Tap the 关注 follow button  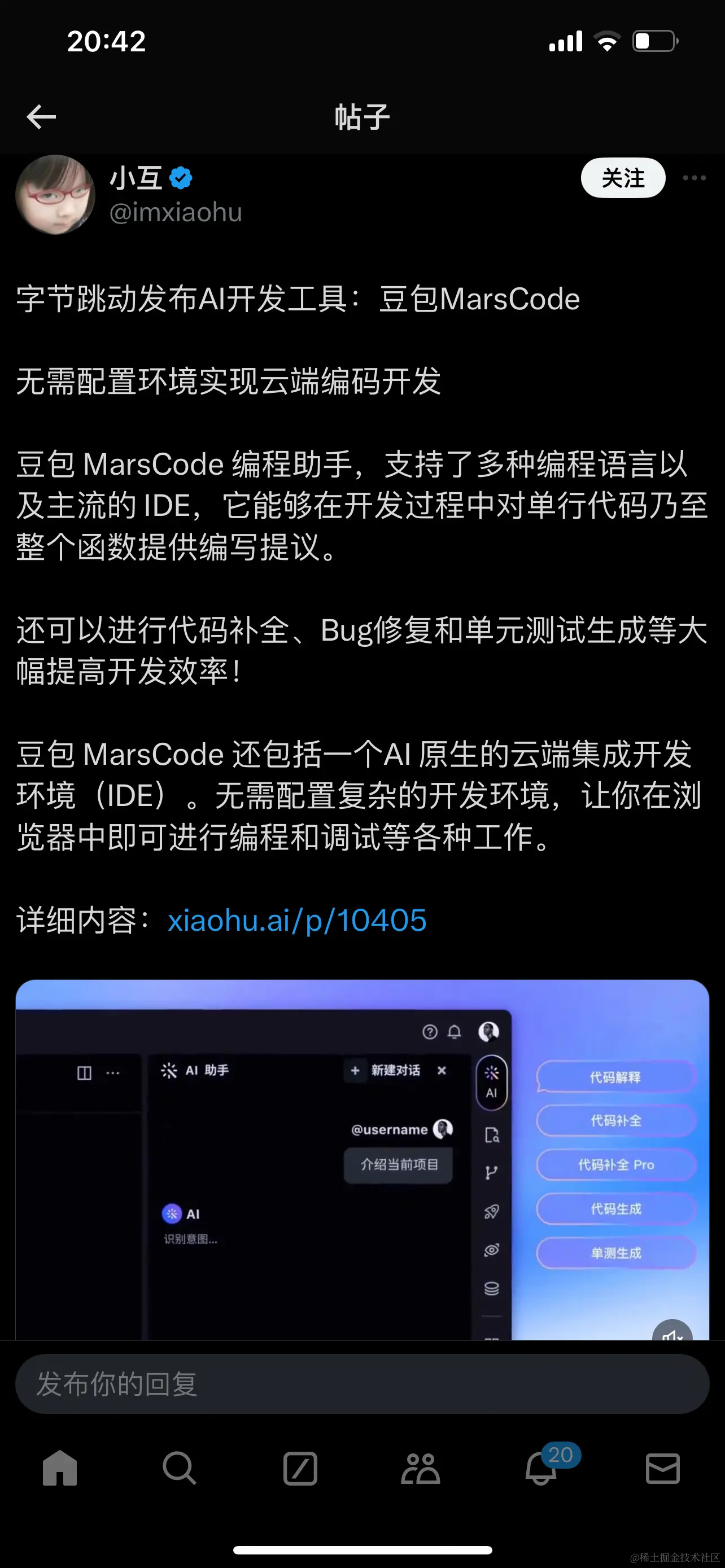click(623, 178)
